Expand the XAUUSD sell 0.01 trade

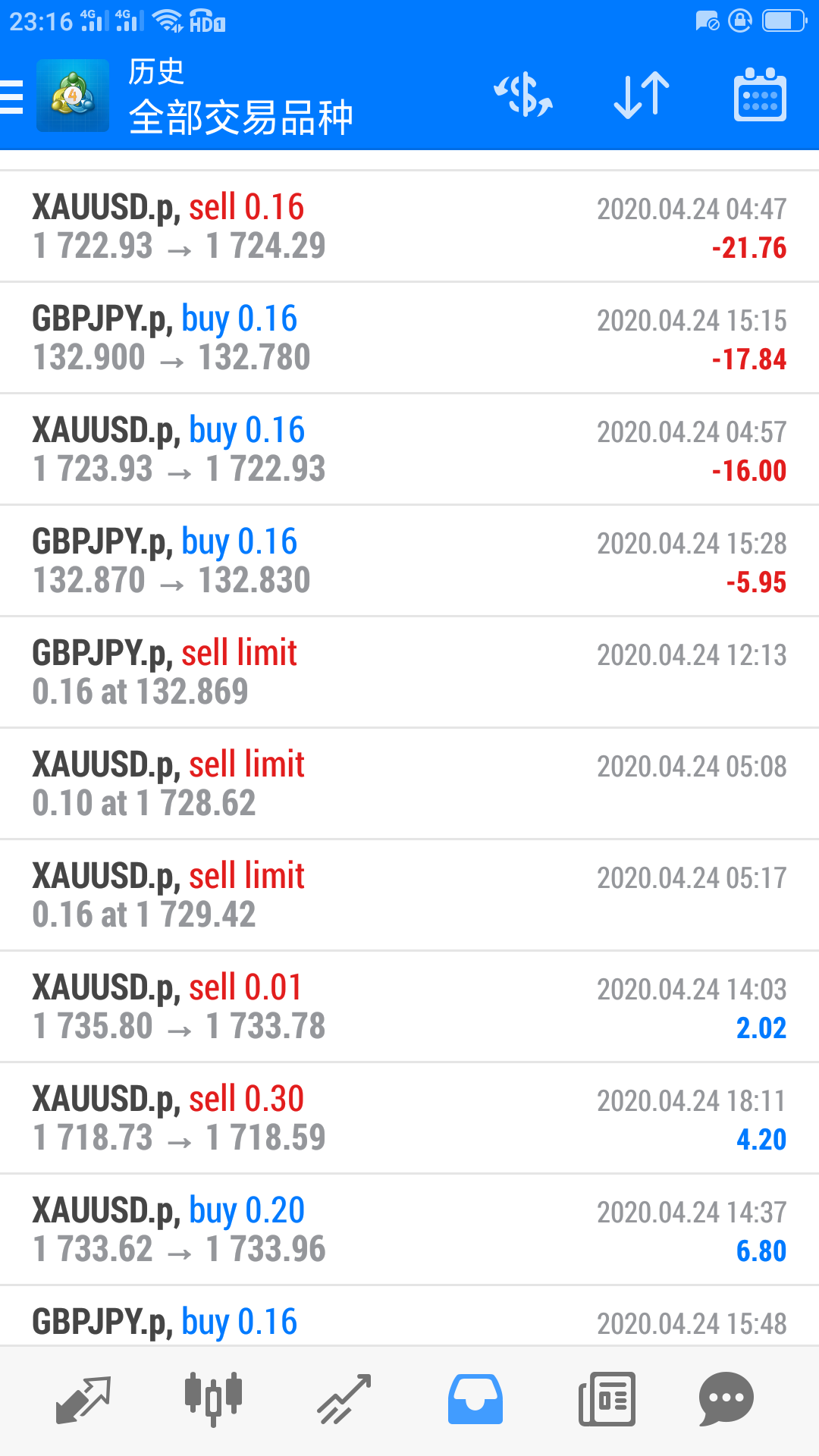[409, 1007]
